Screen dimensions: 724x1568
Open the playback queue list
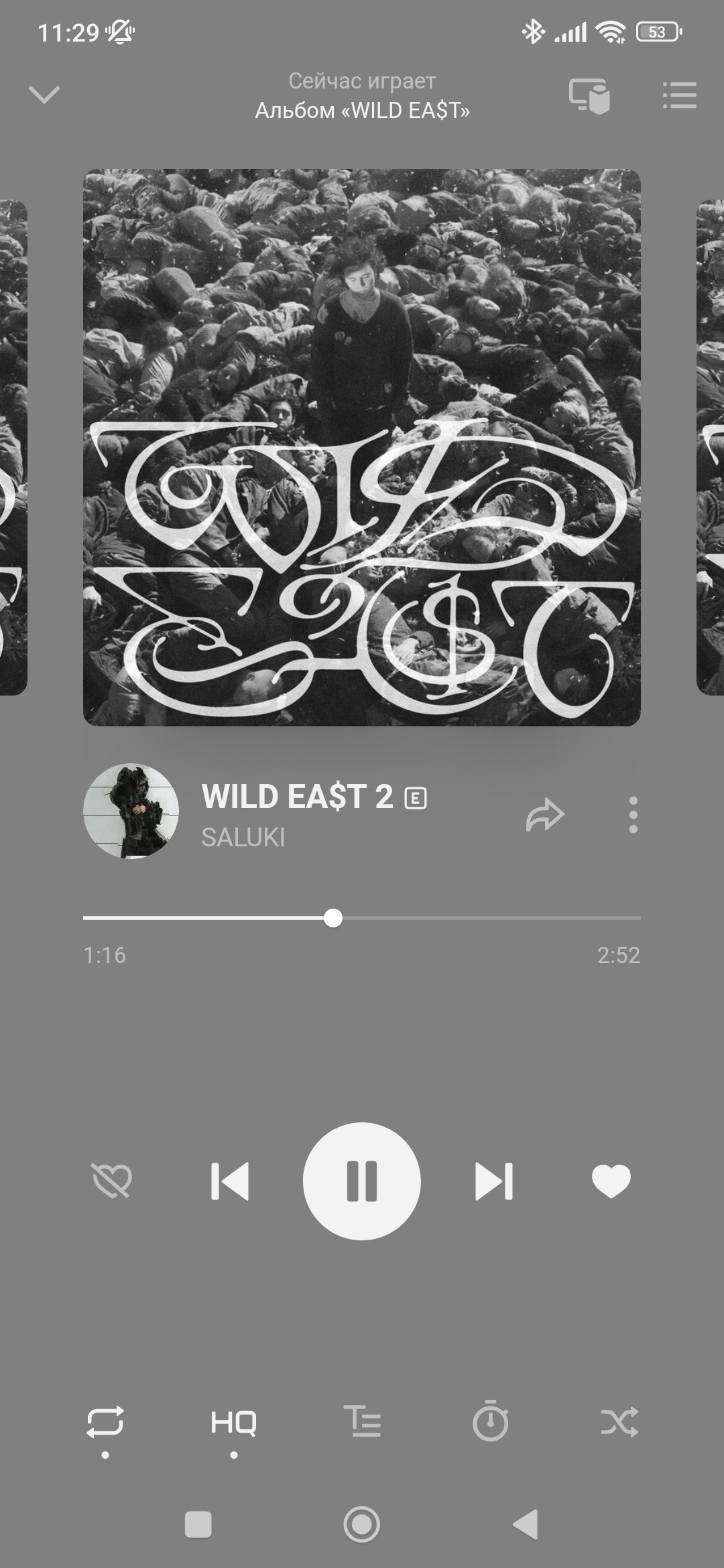click(679, 95)
